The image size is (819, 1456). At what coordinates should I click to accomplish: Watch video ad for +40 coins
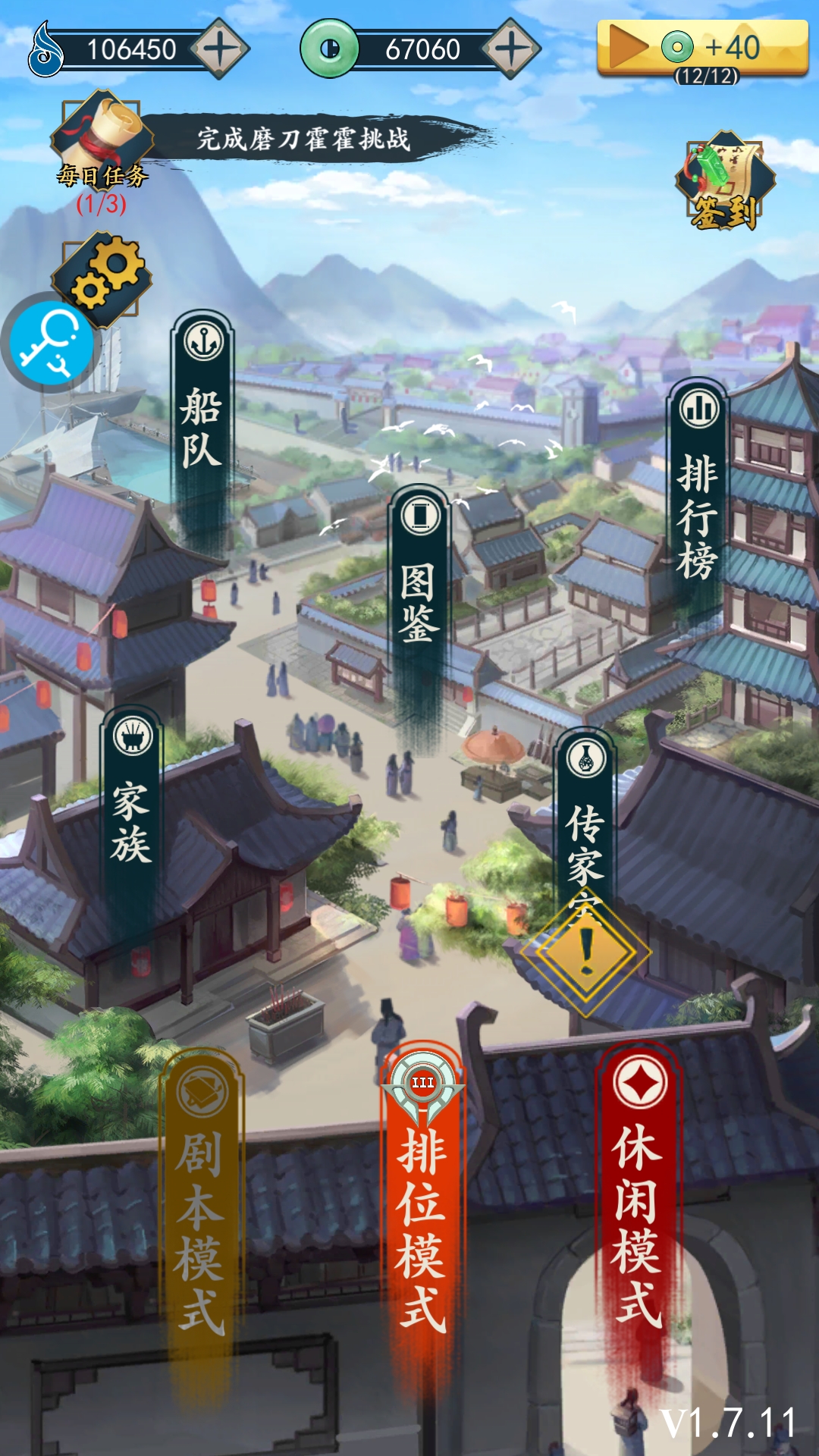[702, 51]
